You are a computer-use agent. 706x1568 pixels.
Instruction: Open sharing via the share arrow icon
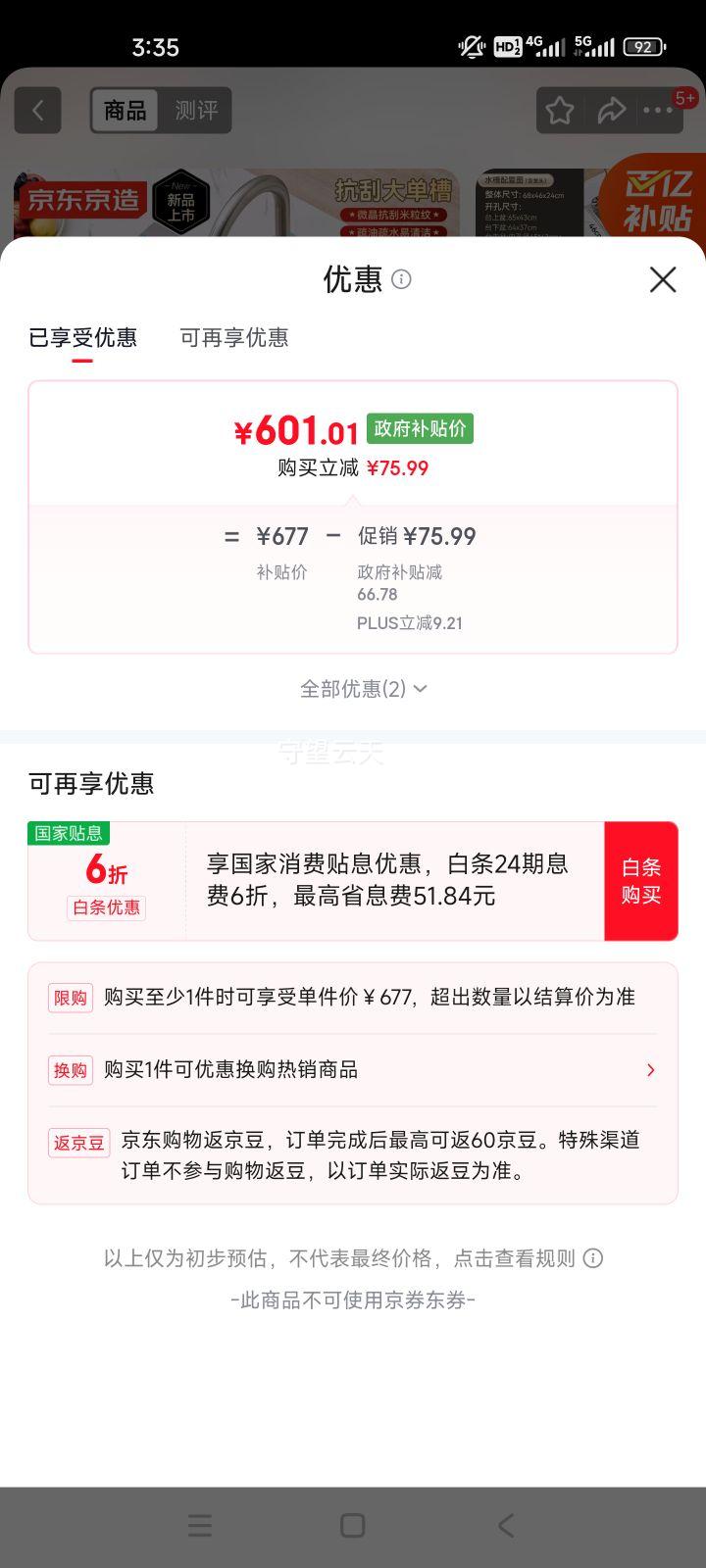[x=612, y=110]
